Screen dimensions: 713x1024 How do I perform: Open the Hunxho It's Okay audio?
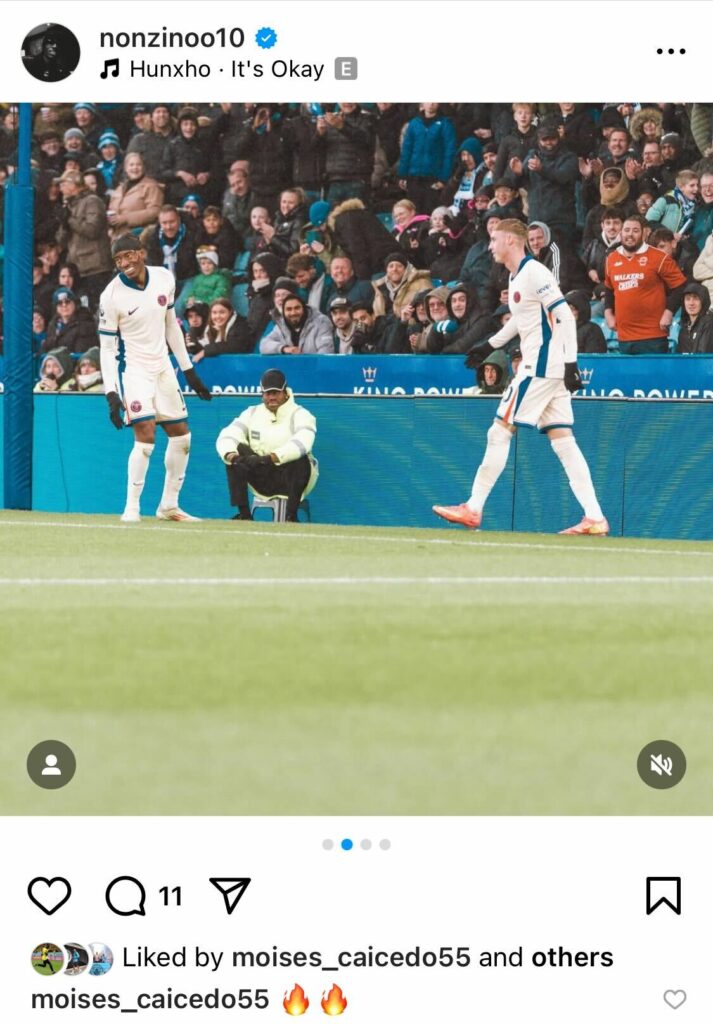point(226,69)
